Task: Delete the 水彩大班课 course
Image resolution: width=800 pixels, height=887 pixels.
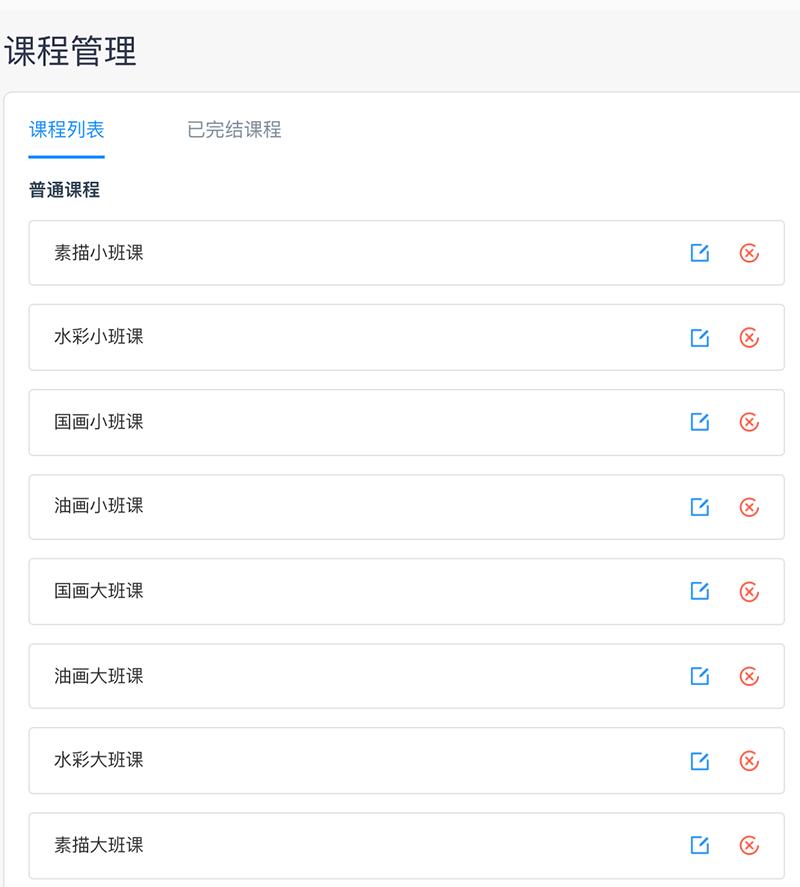Action: [748, 761]
